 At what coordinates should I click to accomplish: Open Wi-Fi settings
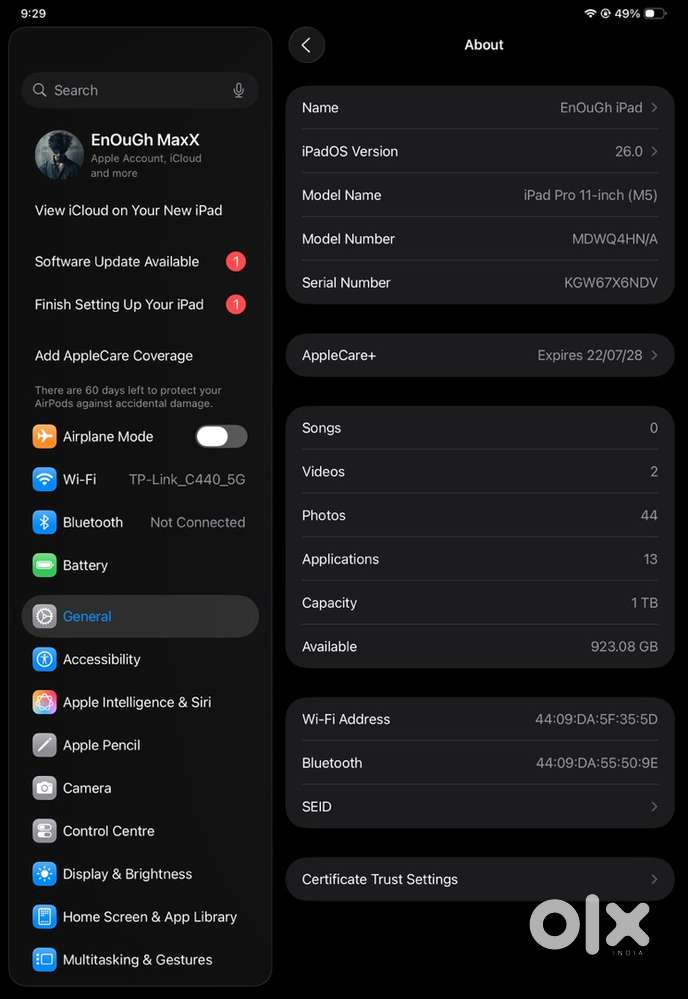[140, 479]
